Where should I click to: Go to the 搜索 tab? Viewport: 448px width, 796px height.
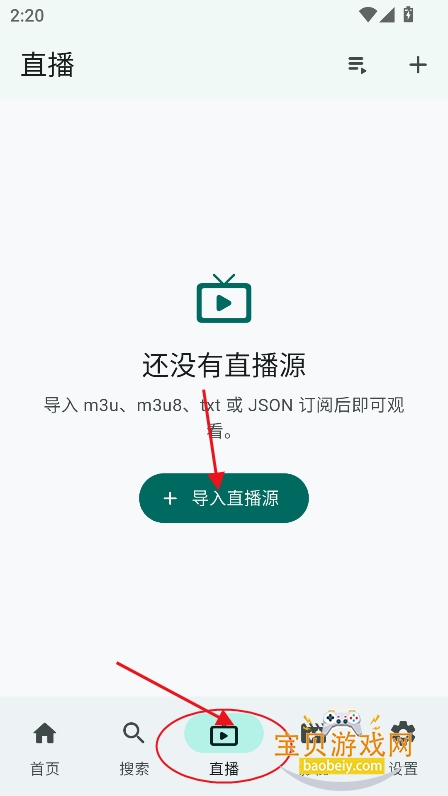click(x=134, y=748)
